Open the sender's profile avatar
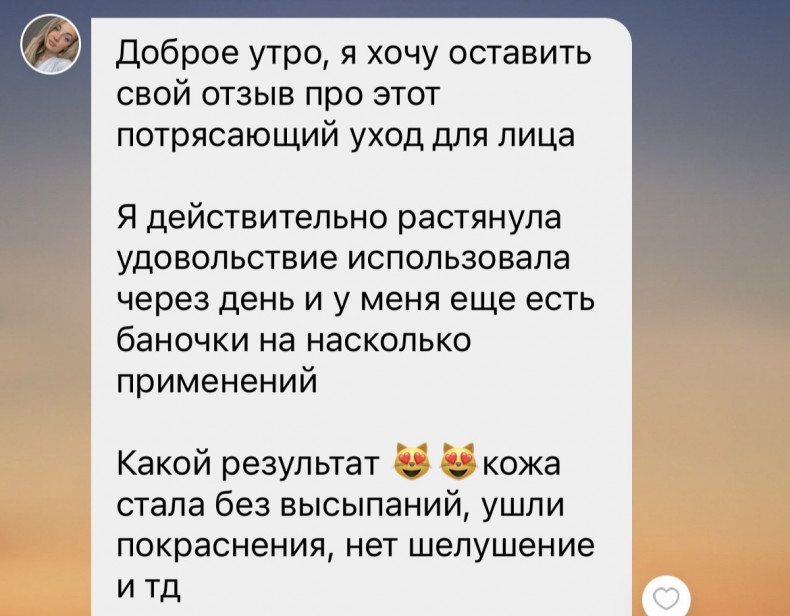Image resolution: width=790 pixels, height=616 pixels. [x=52, y=45]
